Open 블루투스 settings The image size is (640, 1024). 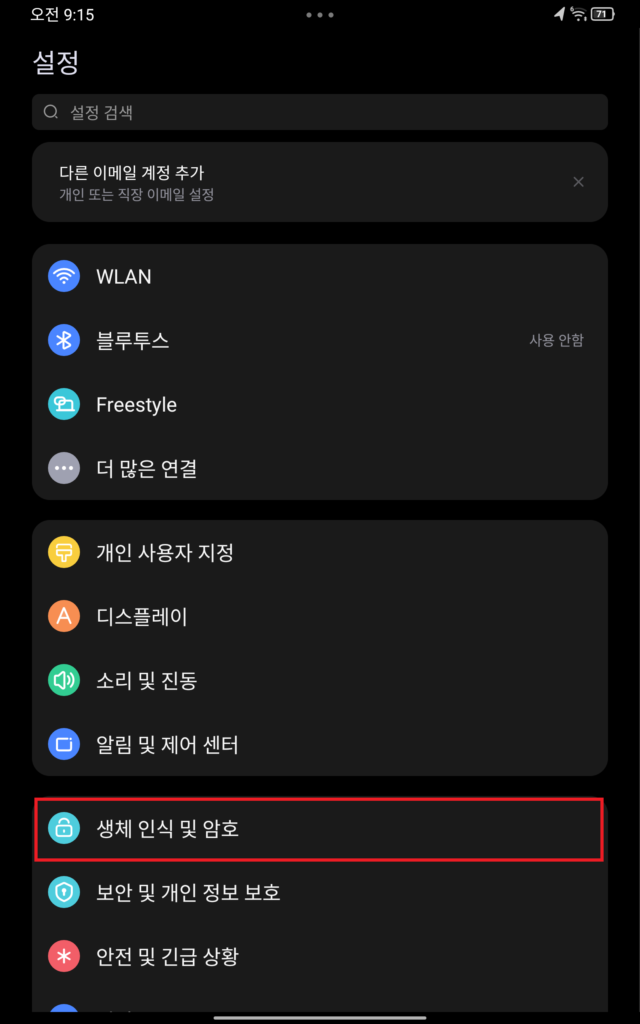[320, 340]
